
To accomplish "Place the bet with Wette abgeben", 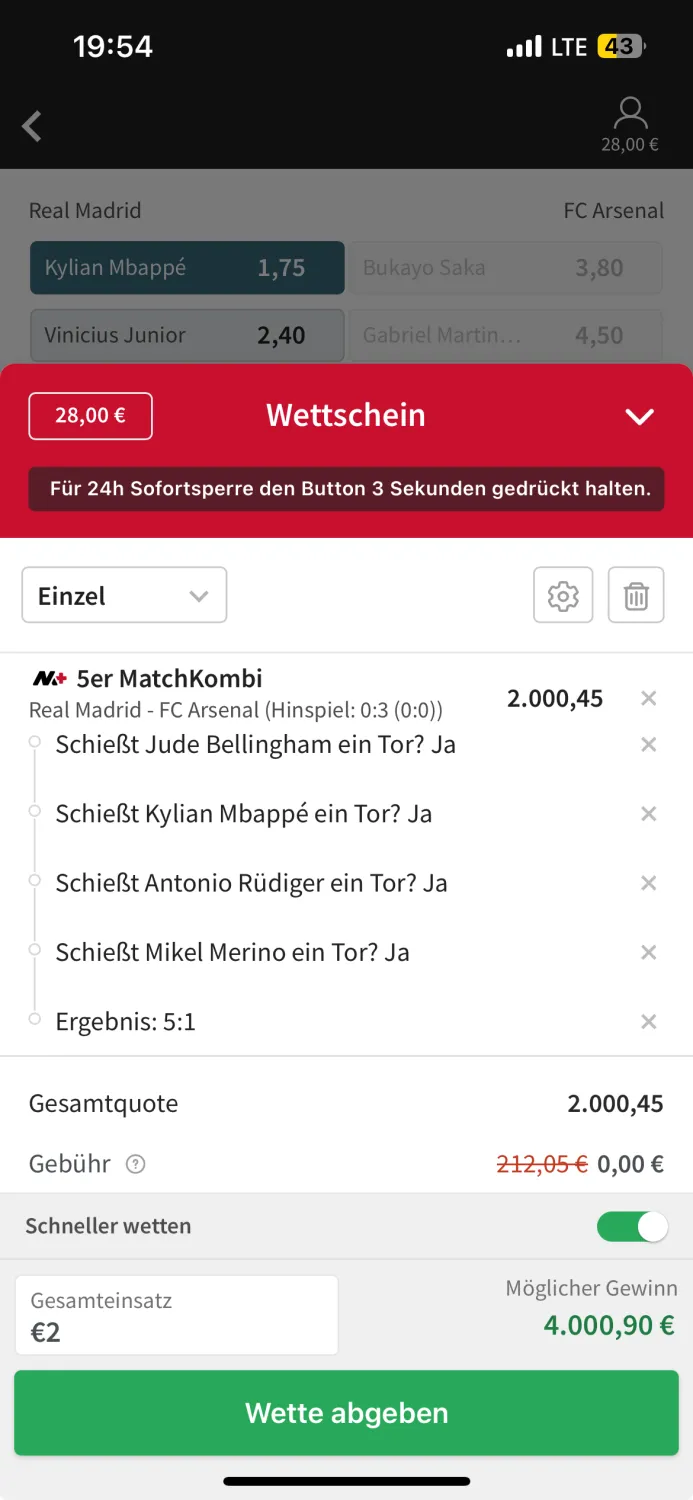I will coord(346,1413).
